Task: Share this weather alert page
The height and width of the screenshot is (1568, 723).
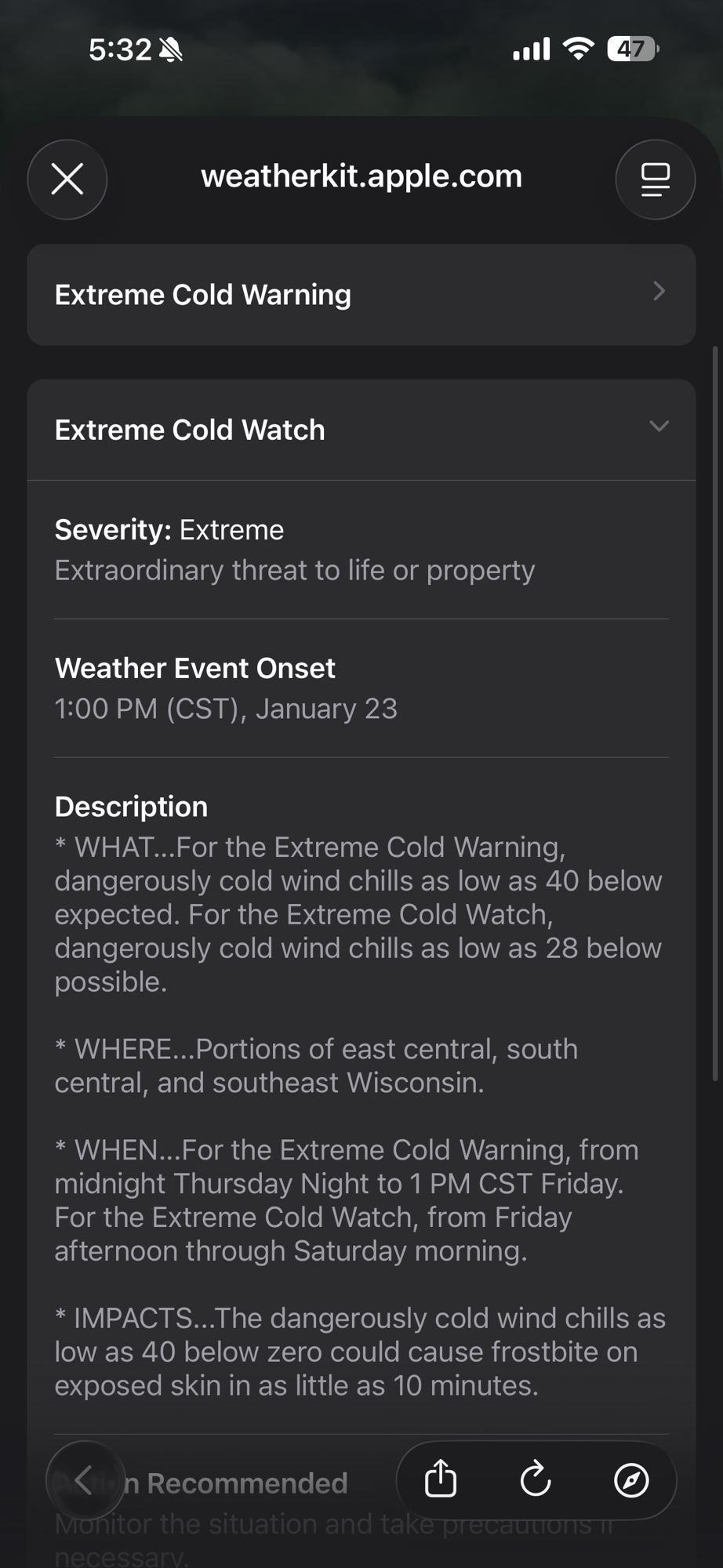Action: tap(441, 1480)
